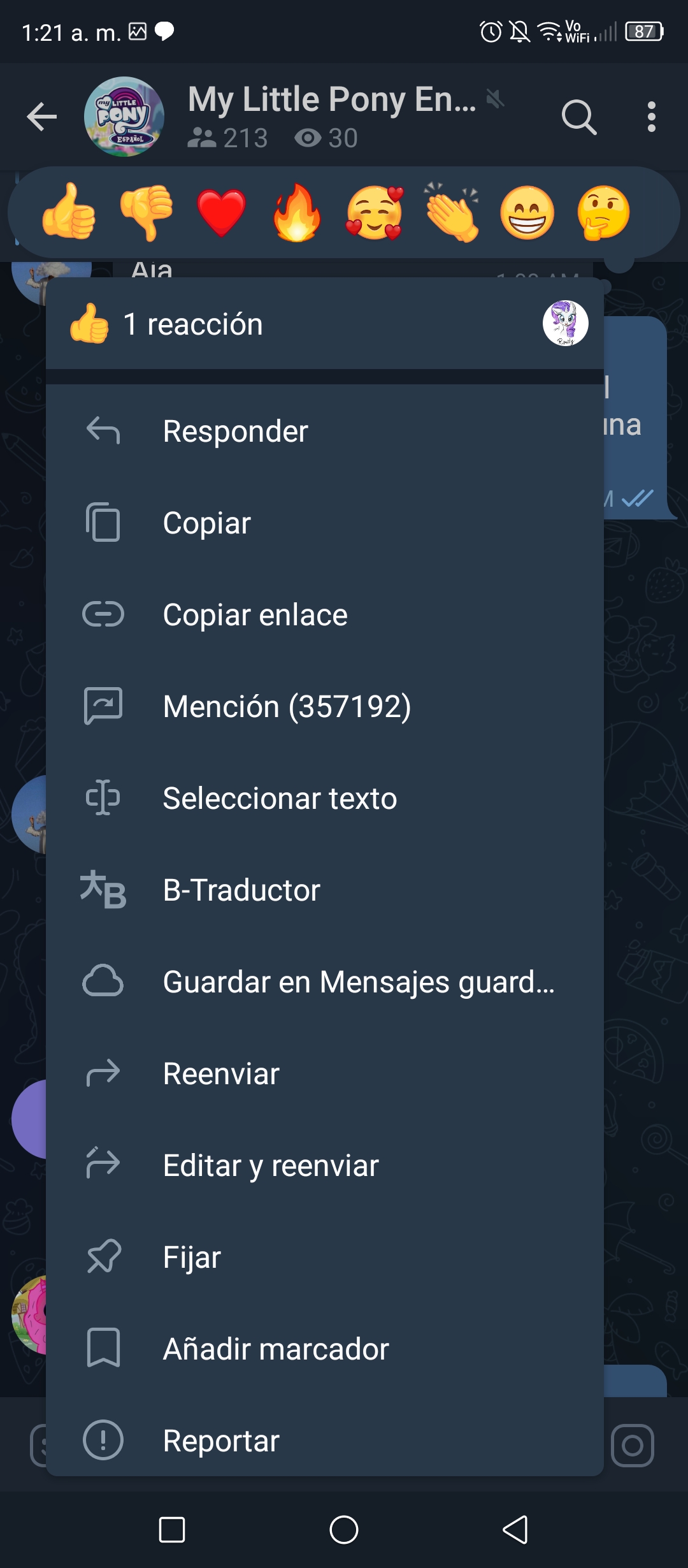Save message with Guardar en Mensajes guardados
The height and width of the screenshot is (1568, 688).
(x=325, y=982)
